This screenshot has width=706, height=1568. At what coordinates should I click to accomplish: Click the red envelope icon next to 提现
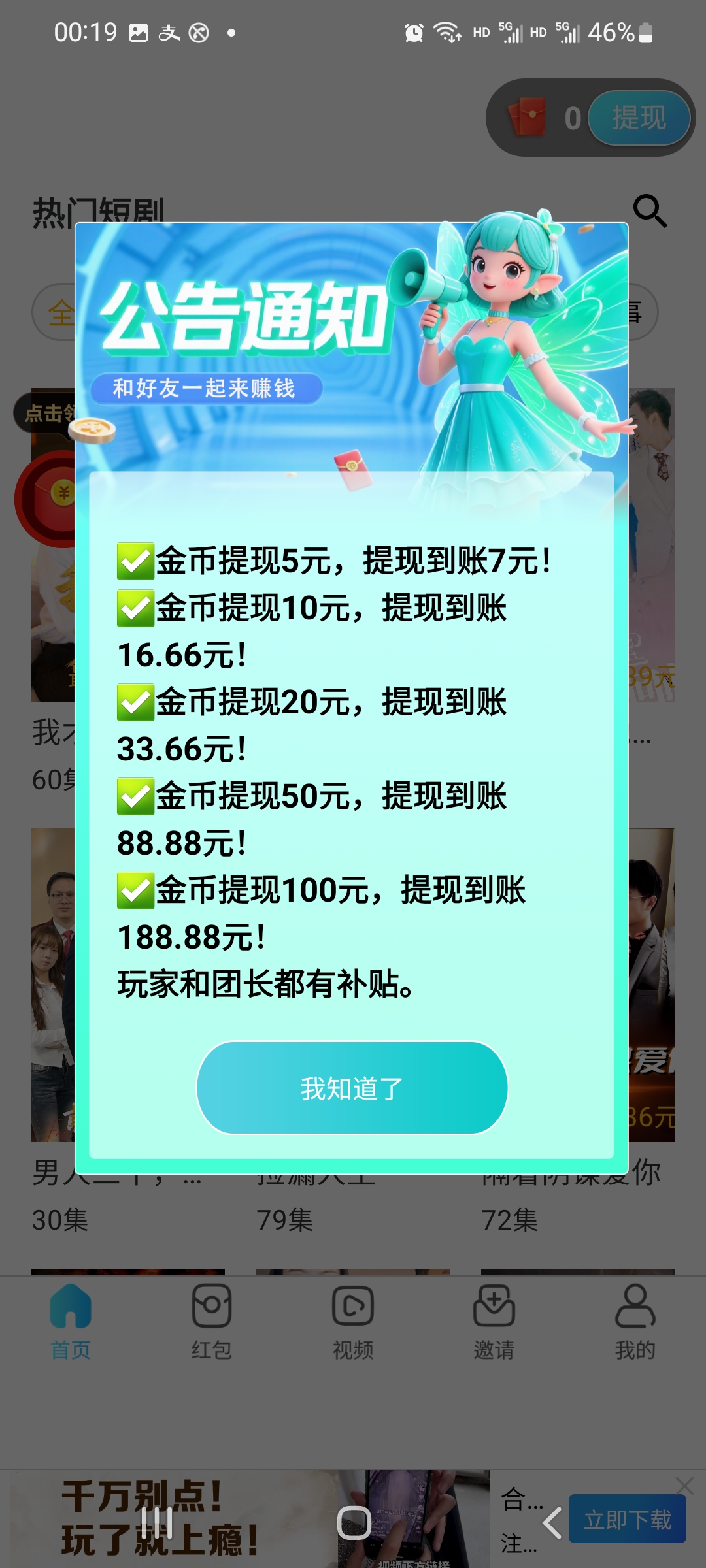tap(529, 118)
